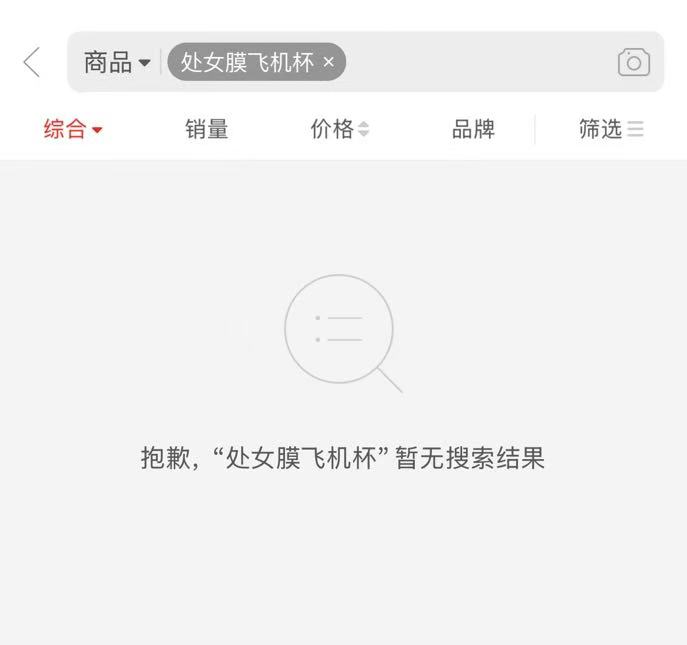
Task: Open the 商品 search type dropdown
Action: (117, 63)
